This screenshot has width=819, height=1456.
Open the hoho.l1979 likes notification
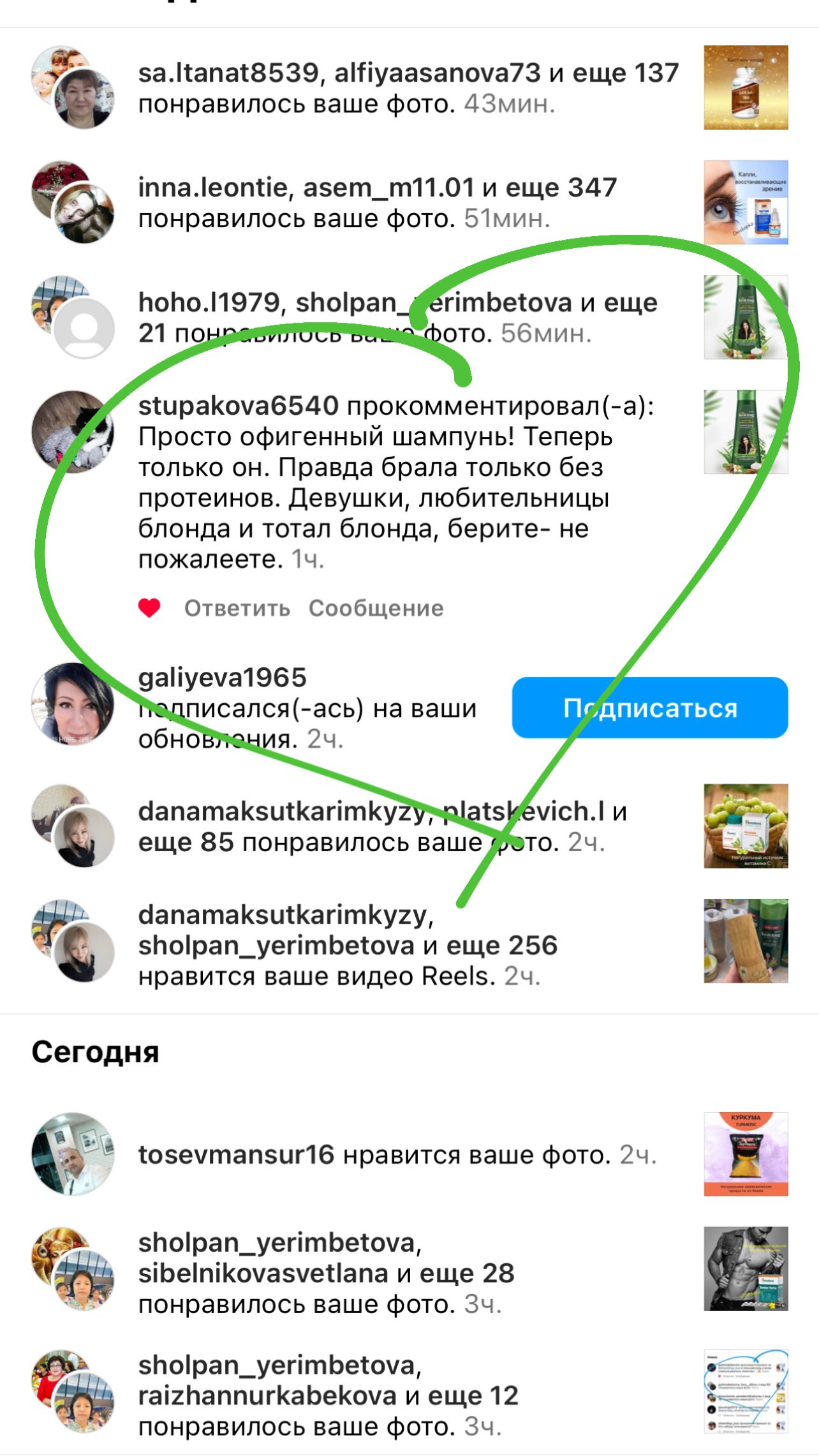click(x=395, y=317)
